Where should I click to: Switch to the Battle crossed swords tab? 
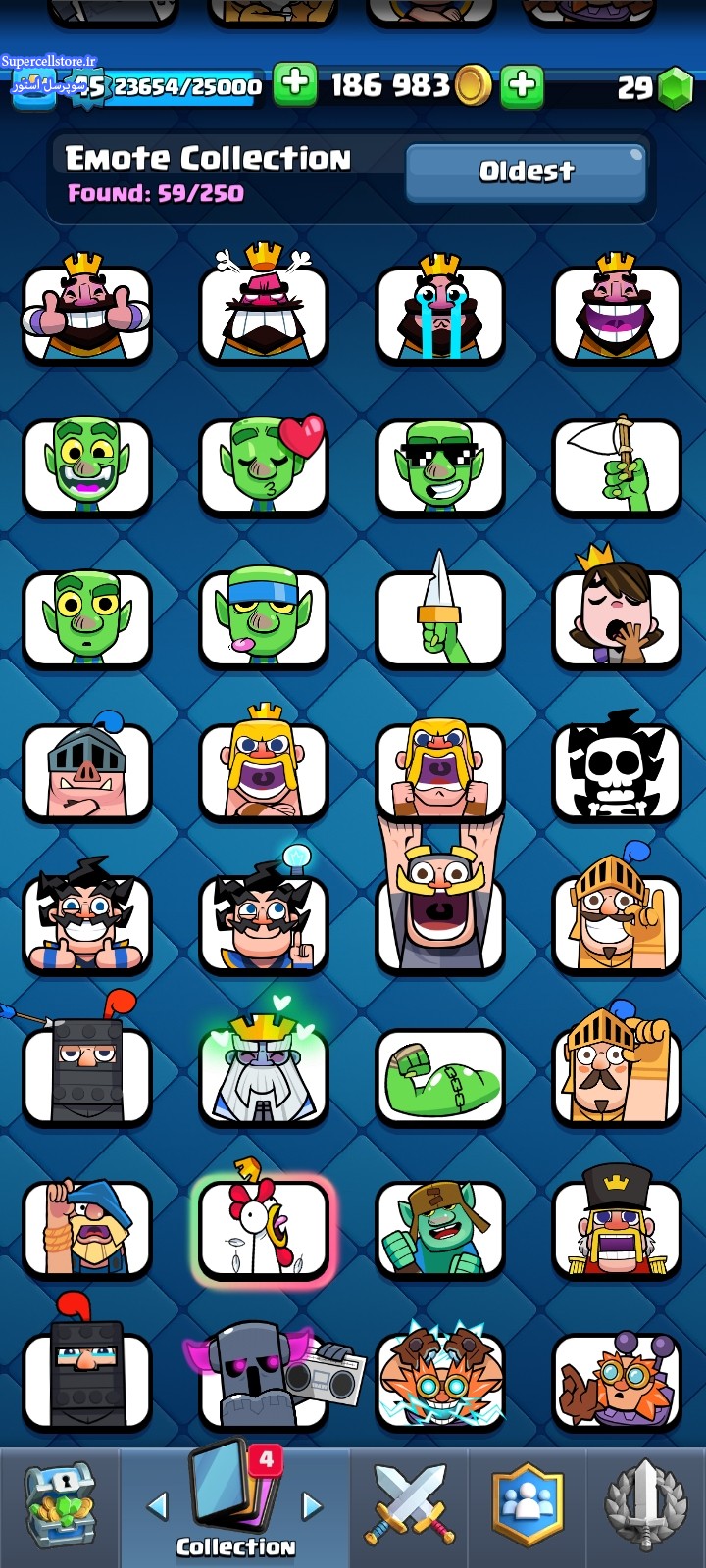pyautogui.click(x=409, y=1507)
